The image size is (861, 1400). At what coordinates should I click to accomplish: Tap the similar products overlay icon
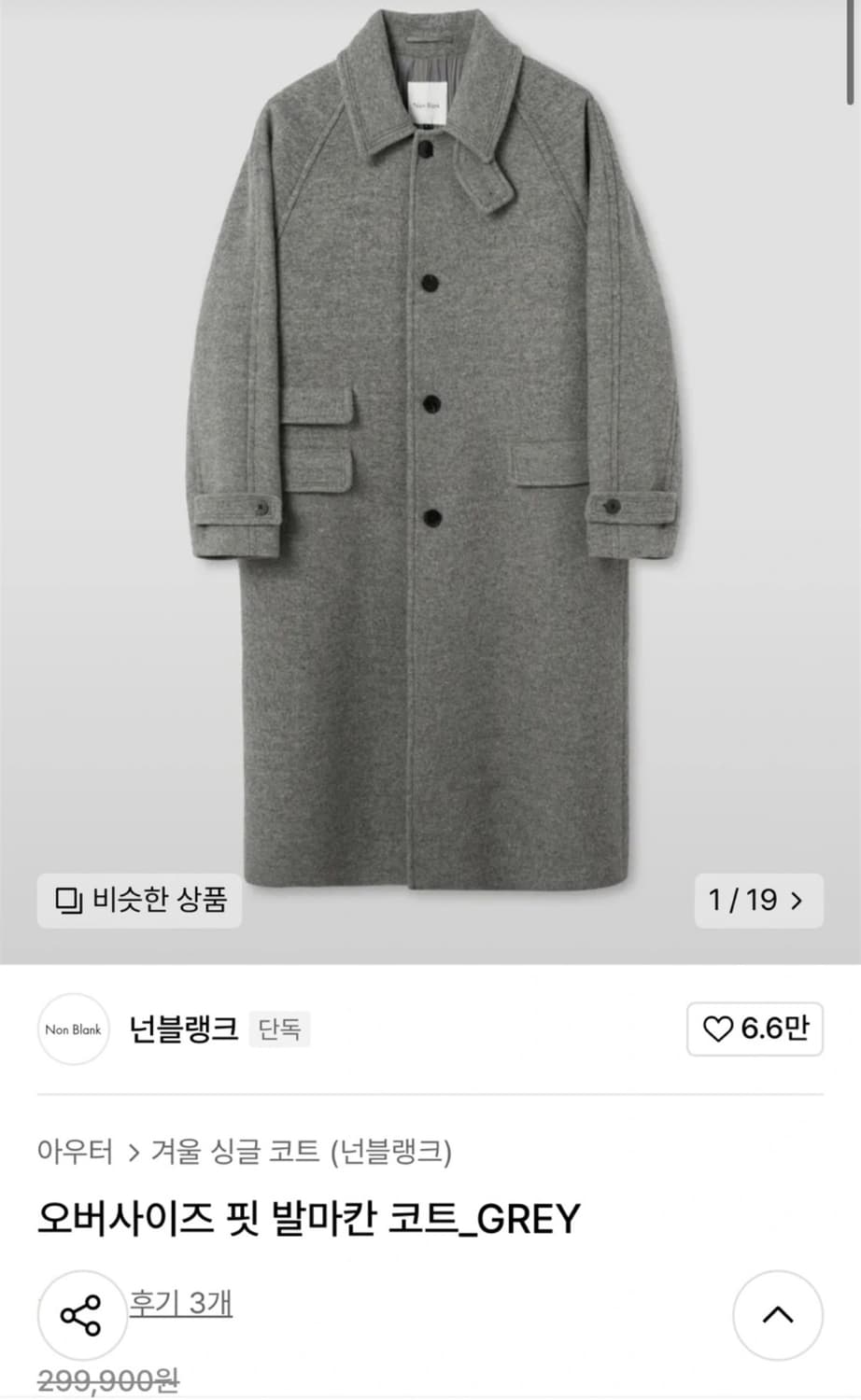coord(66,901)
